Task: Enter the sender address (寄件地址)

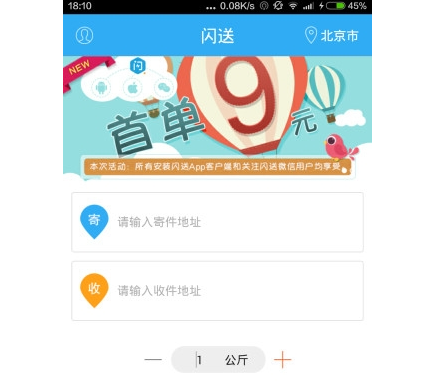Action: (x=217, y=222)
